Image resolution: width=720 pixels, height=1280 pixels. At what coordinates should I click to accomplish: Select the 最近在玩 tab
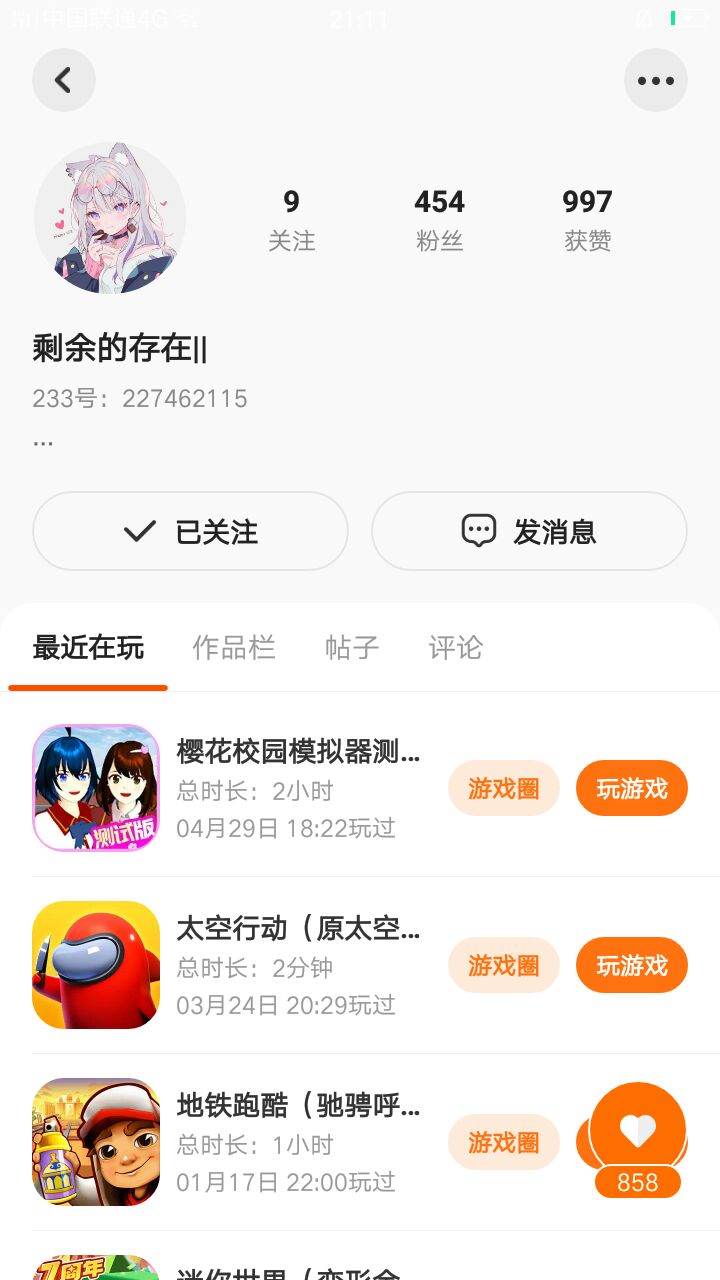(88, 648)
